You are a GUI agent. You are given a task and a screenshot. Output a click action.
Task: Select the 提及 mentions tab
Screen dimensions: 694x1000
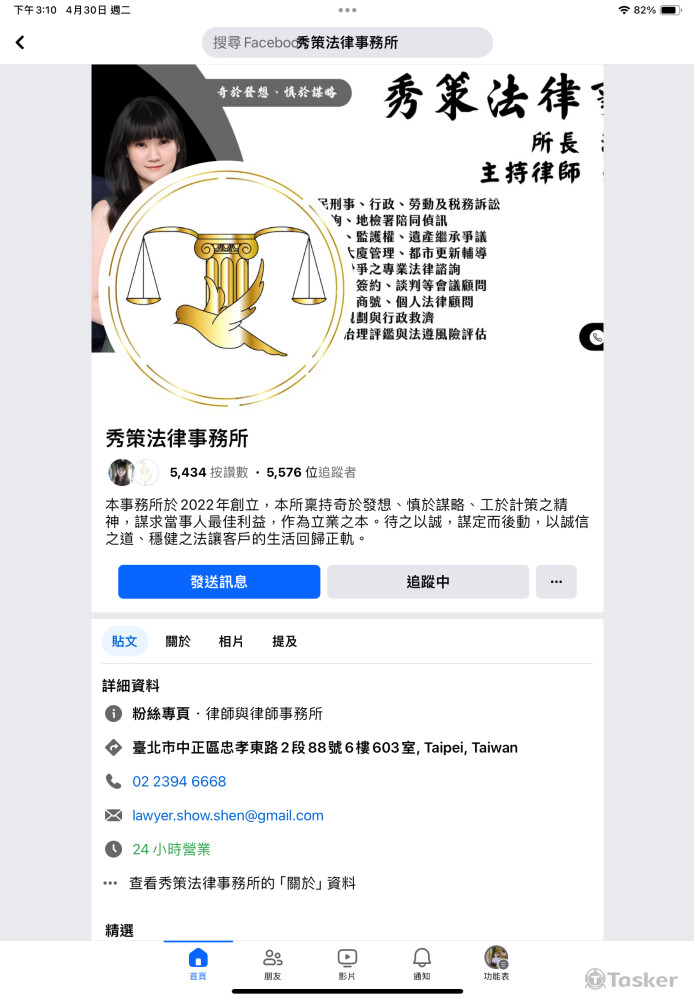click(285, 641)
